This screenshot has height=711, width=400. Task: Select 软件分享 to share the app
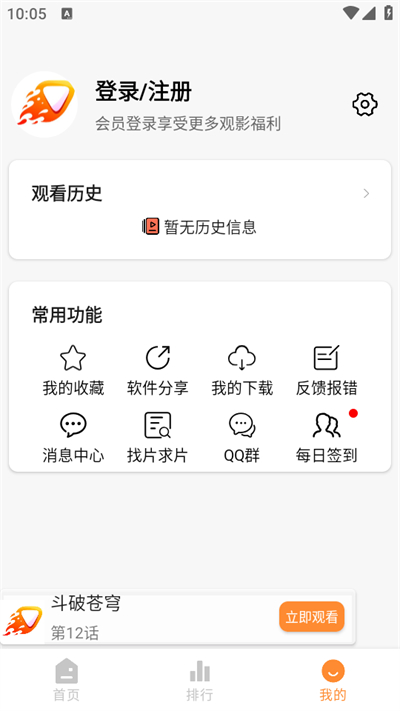tap(157, 370)
